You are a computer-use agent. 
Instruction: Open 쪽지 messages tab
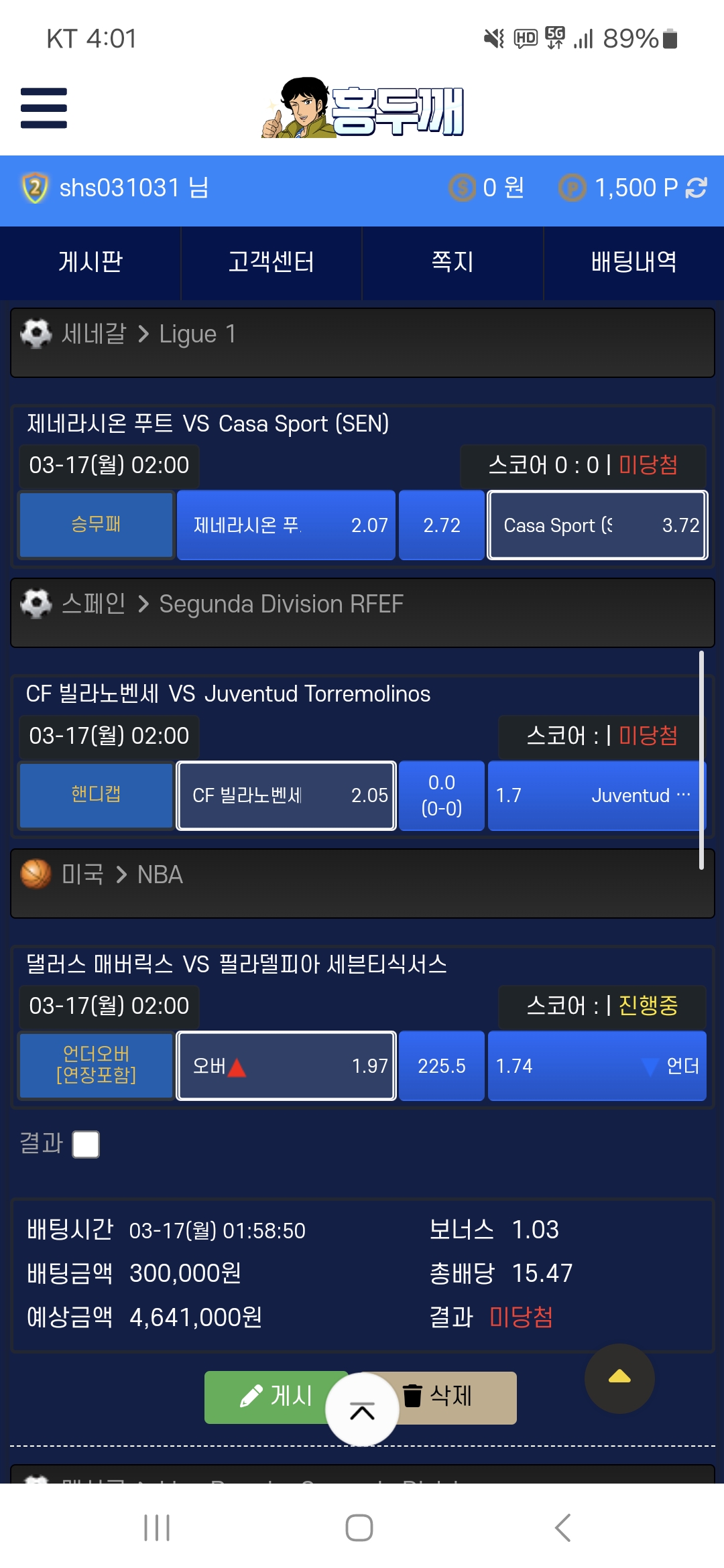click(x=452, y=262)
